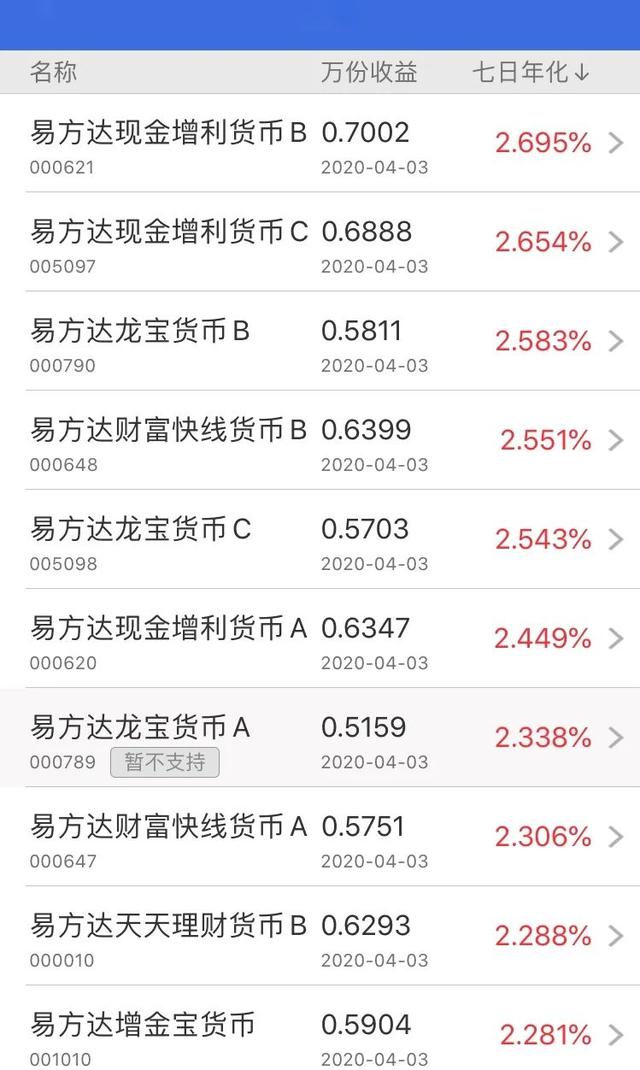View 易方达财富快线货币B fund
This screenshot has width=640, height=1070.
tap(320, 440)
